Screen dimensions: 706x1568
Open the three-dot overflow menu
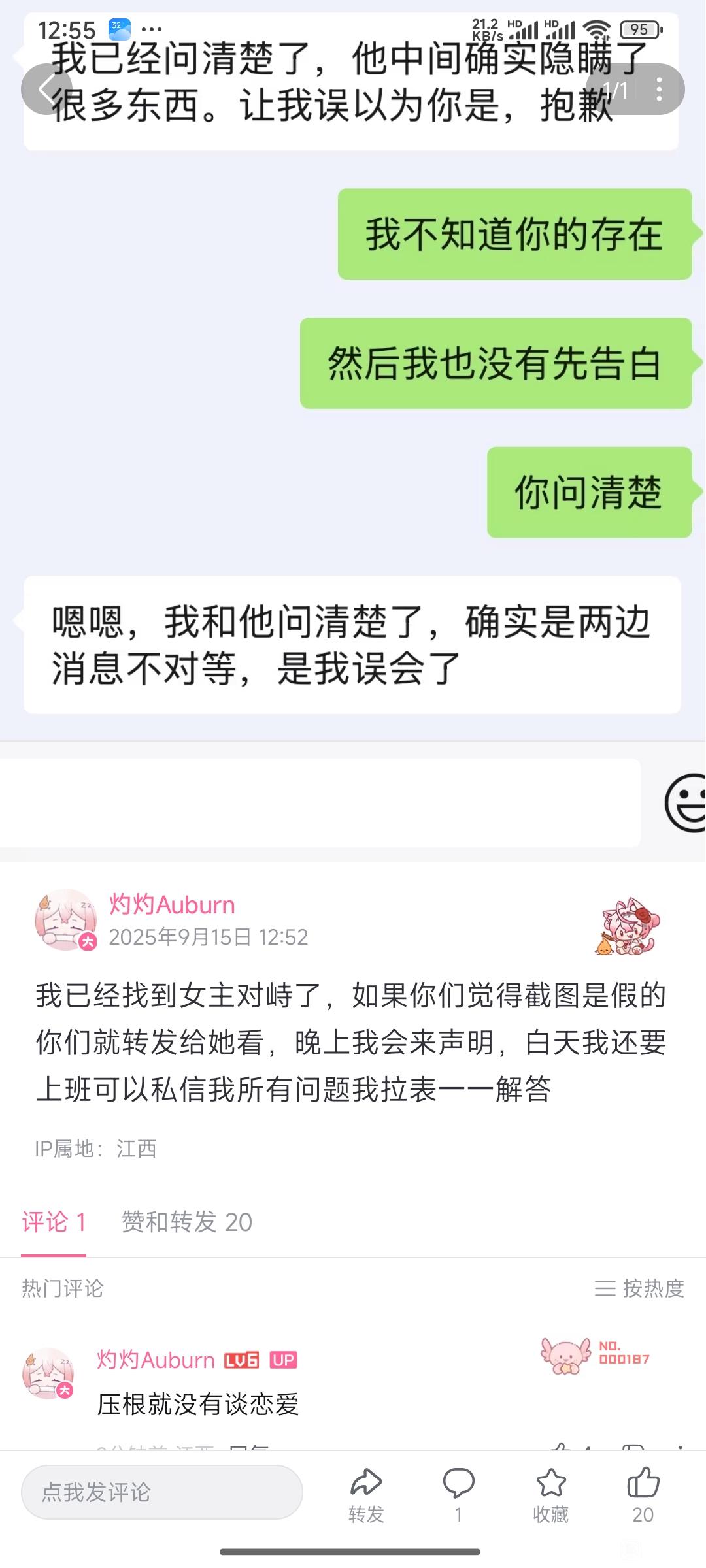(659, 90)
